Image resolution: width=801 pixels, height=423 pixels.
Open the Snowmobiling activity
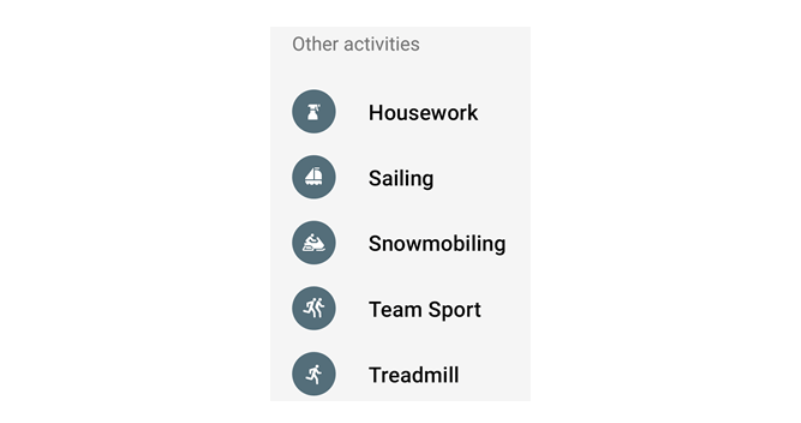[x=436, y=244]
